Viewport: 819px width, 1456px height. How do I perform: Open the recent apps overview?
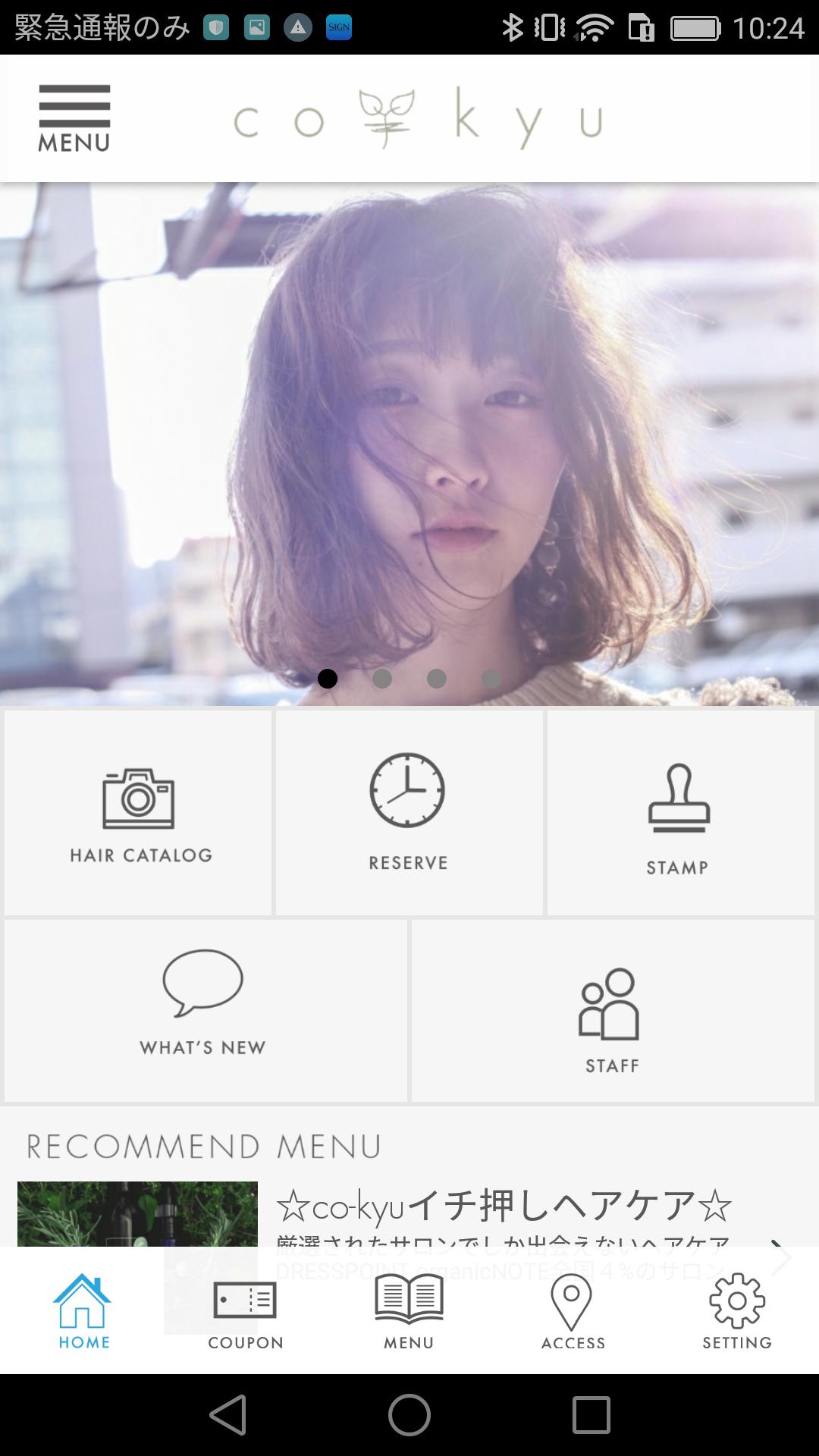coord(591,1415)
